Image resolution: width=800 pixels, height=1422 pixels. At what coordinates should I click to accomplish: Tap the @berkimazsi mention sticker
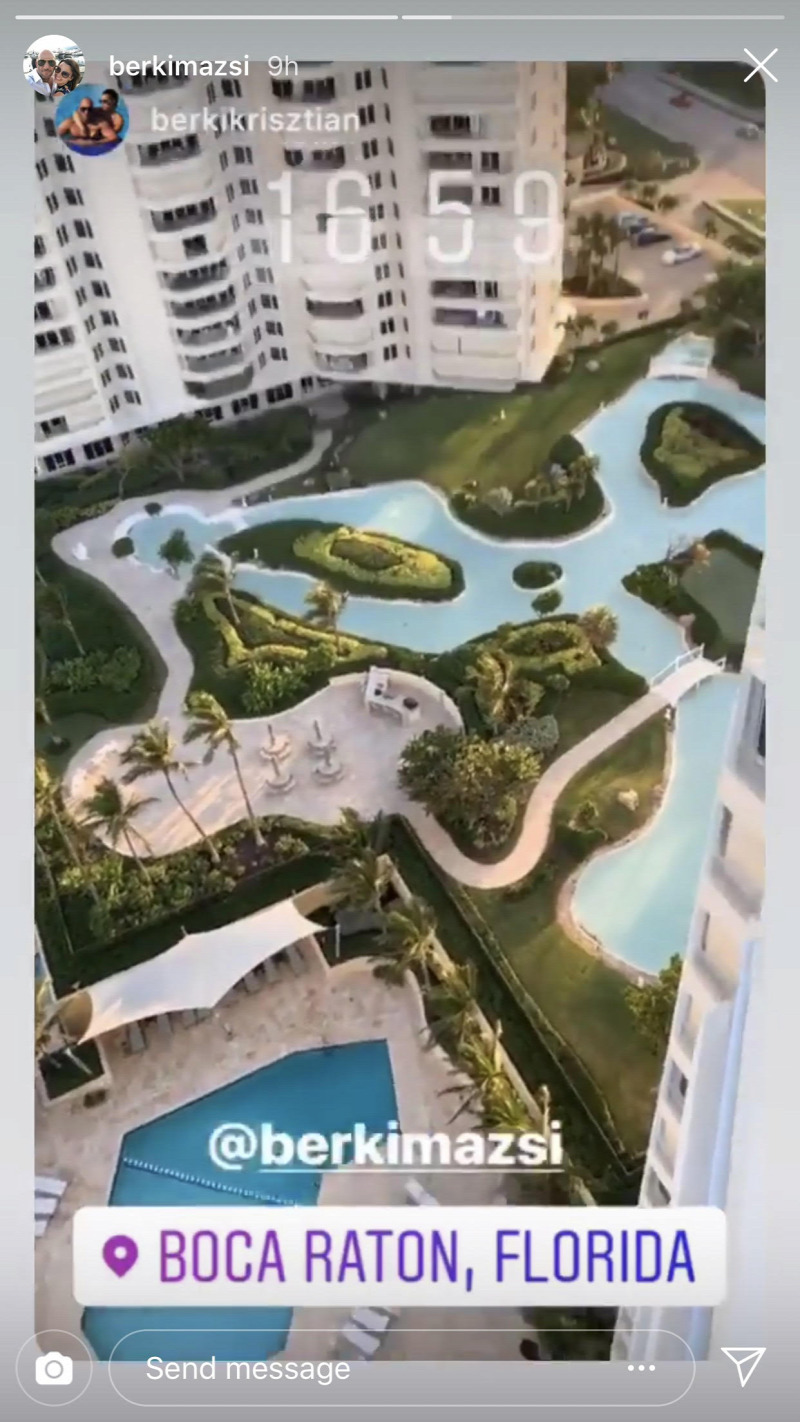coord(385,1146)
